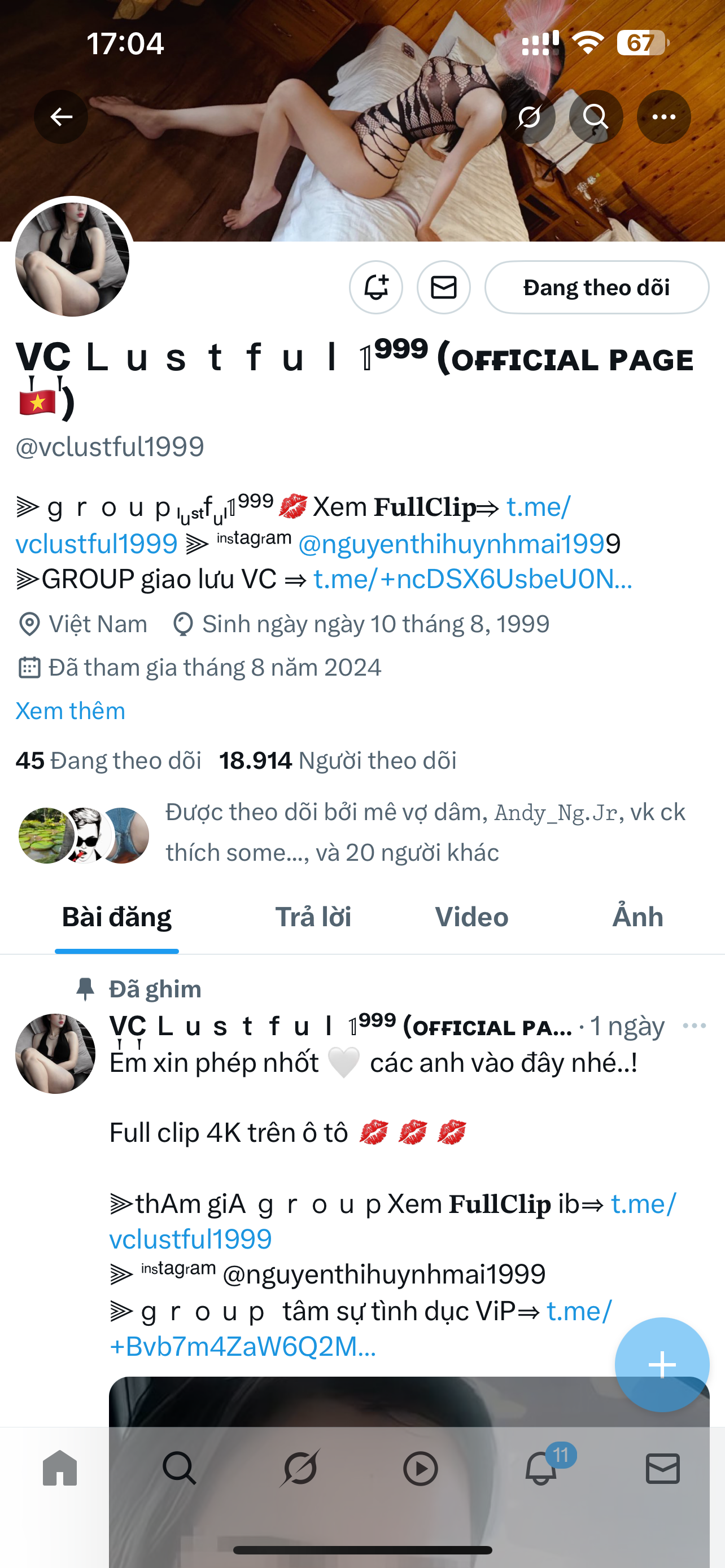Open the Grok icon in the header
The image size is (725, 1568).
[x=529, y=117]
